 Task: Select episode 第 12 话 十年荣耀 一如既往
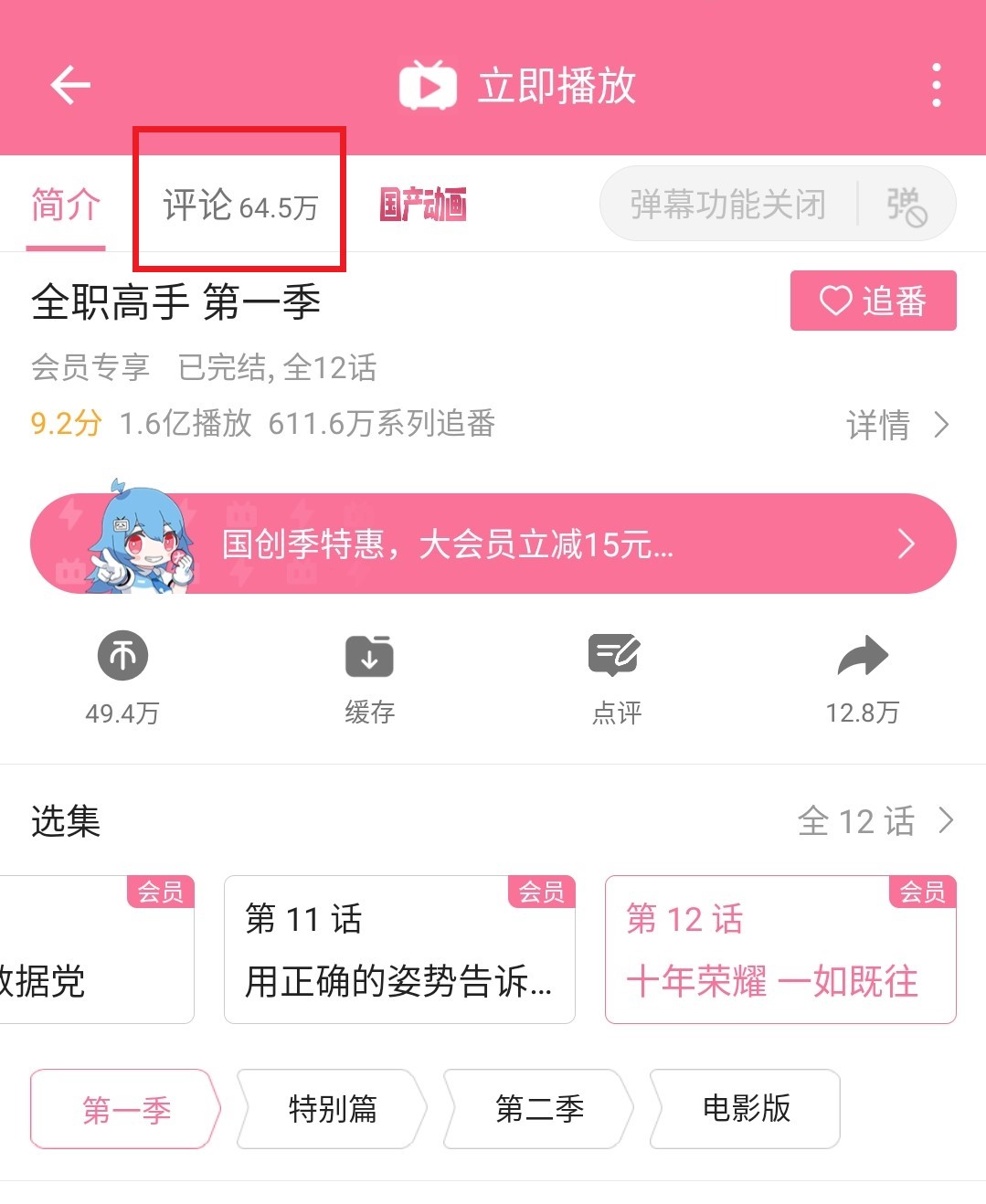click(x=779, y=949)
